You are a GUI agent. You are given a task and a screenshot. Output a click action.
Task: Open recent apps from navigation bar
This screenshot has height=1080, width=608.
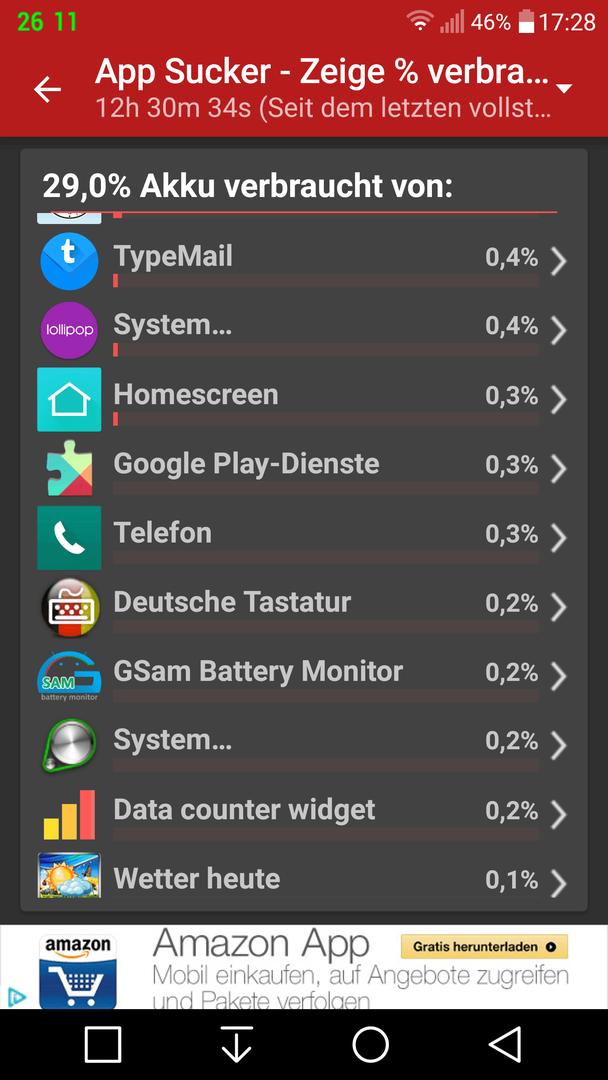click(x=103, y=1044)
